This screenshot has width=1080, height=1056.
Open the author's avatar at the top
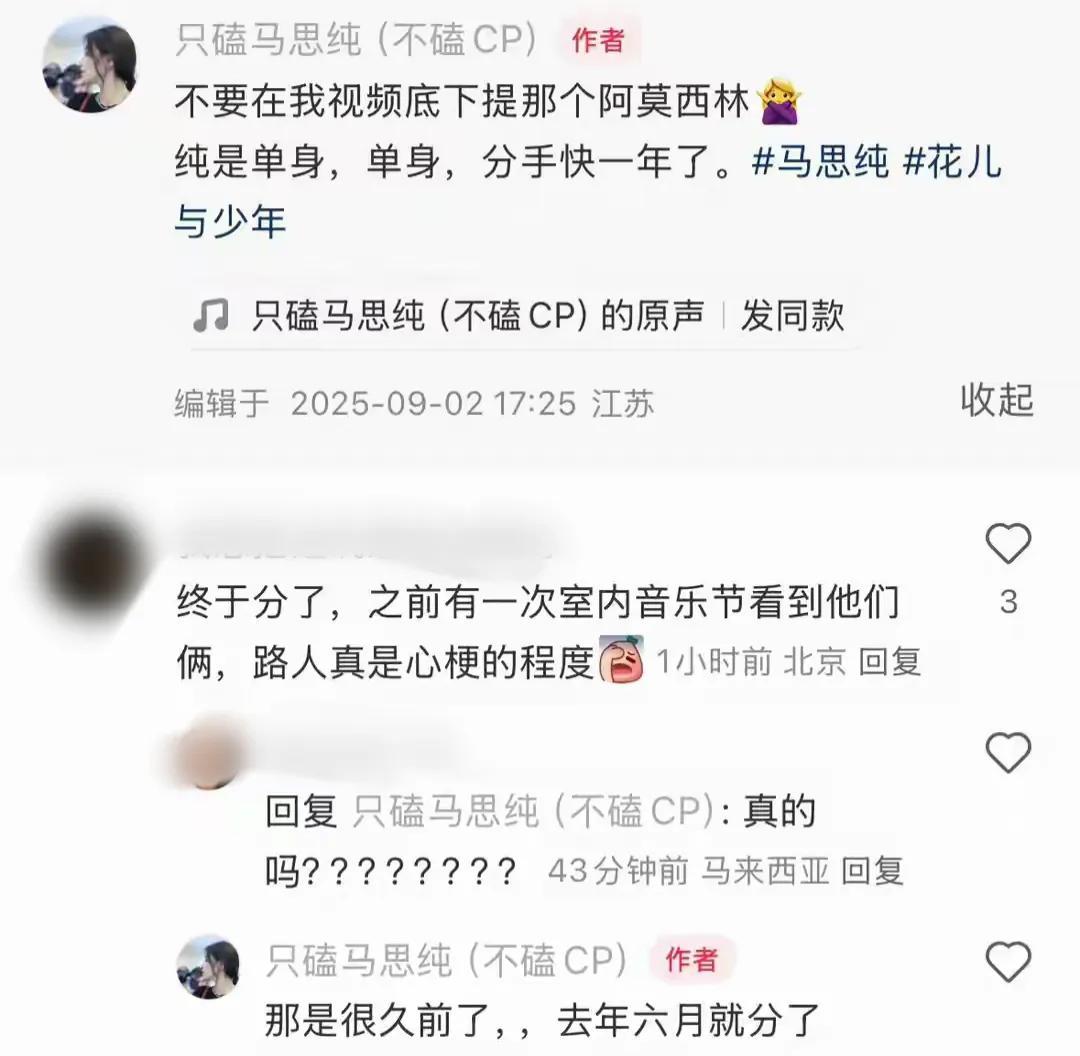coord(89,66)
